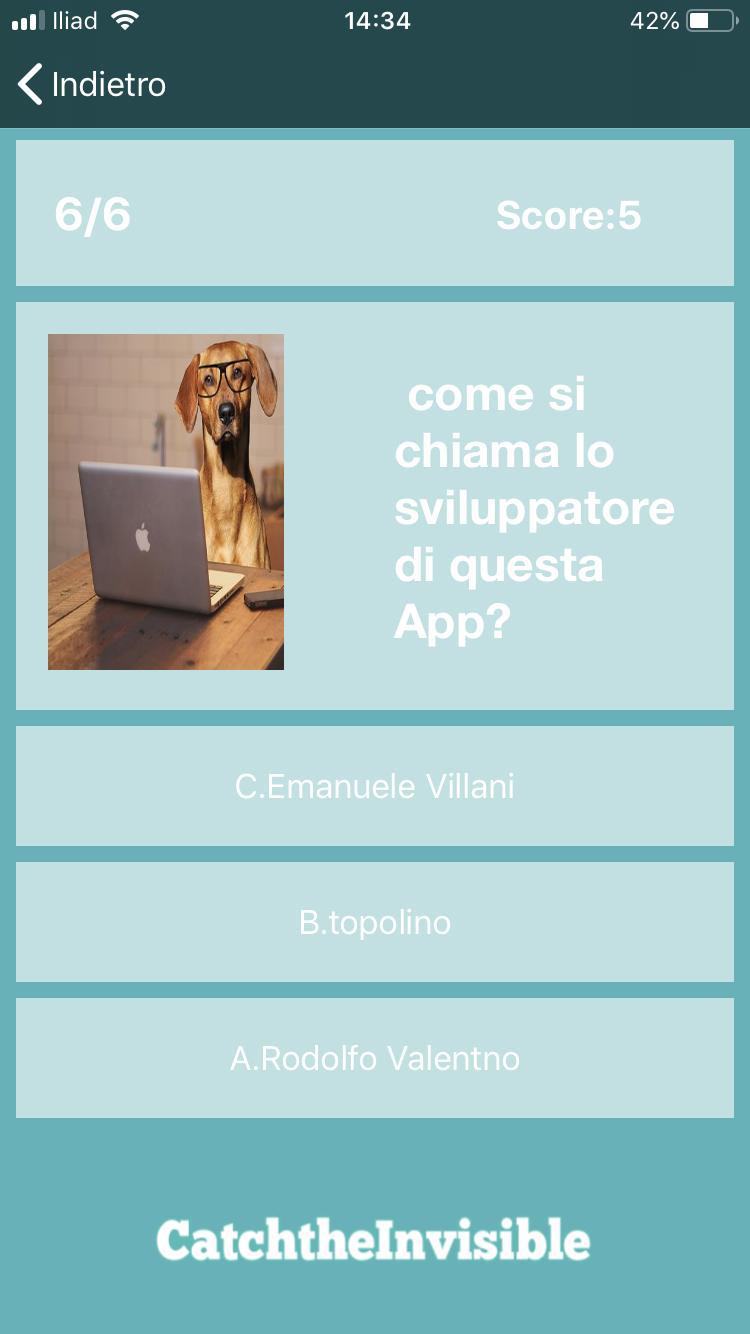Choose answer B.topolino
Screen dimensions: 750x1334
375,922
